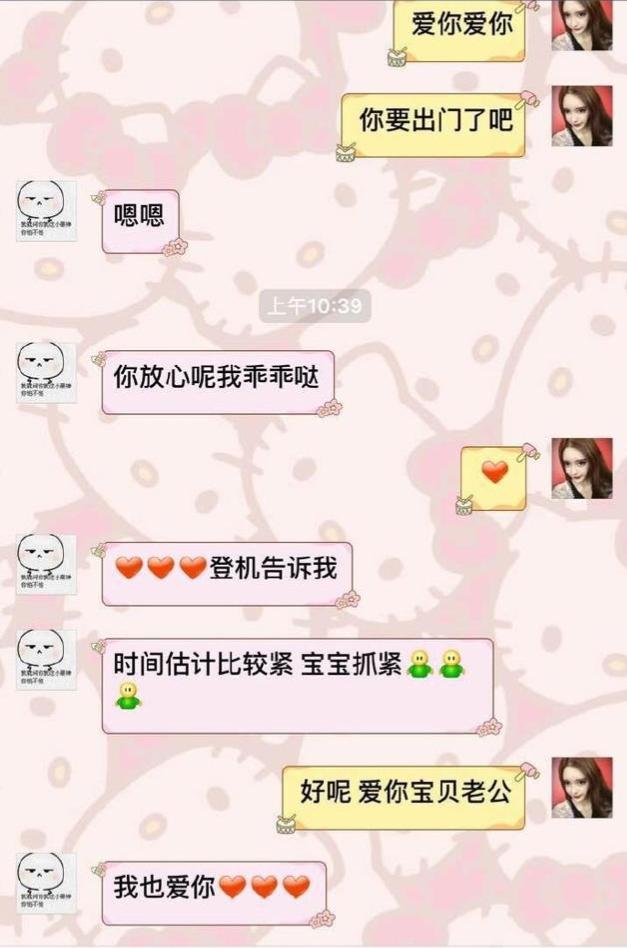This screenshot has width=627, height=948.
Task: Open the avatar beside the '嗯嗯' message
Action: (46, 211)
